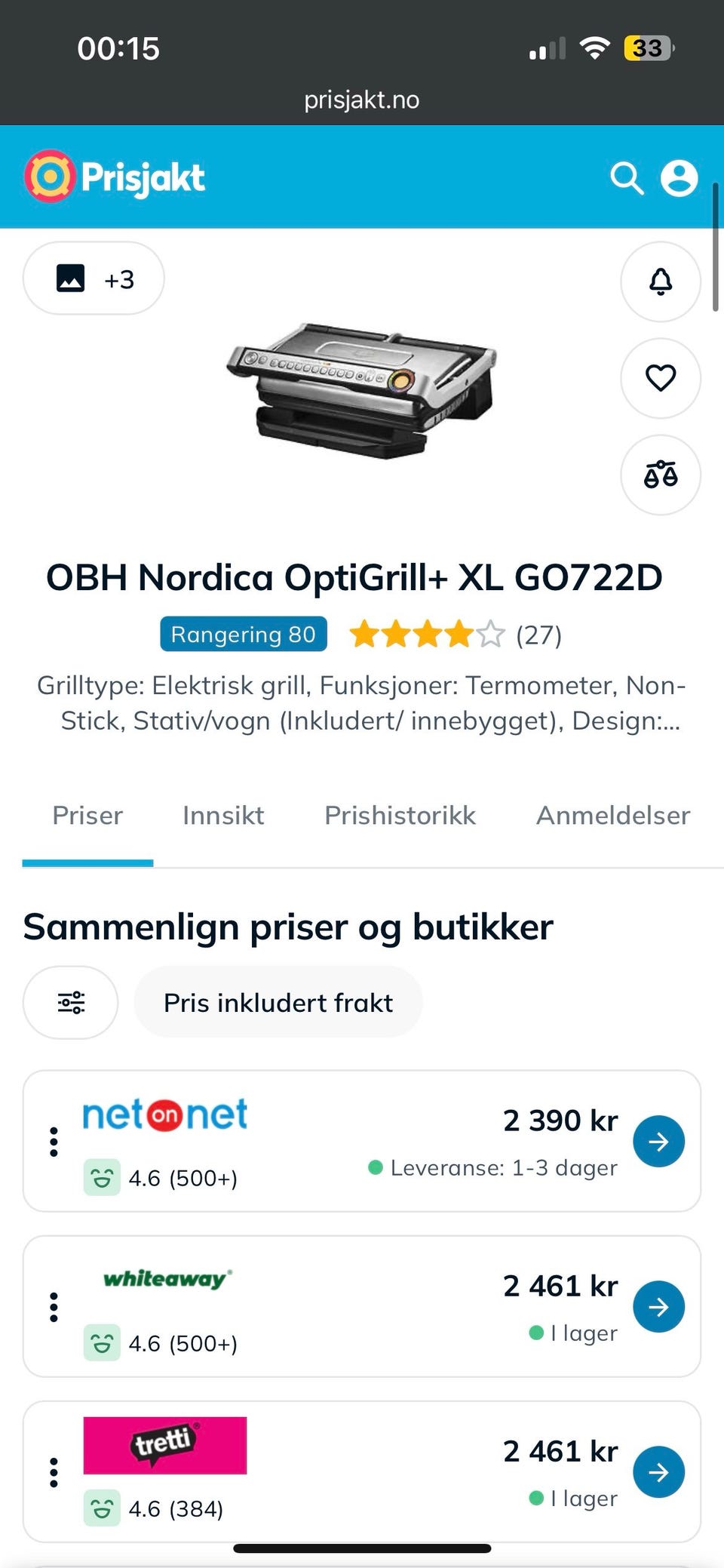This screenshot has width=724, height=1568.
Task: Open more options for Whiteaway offer
Action: (54, 1307)
